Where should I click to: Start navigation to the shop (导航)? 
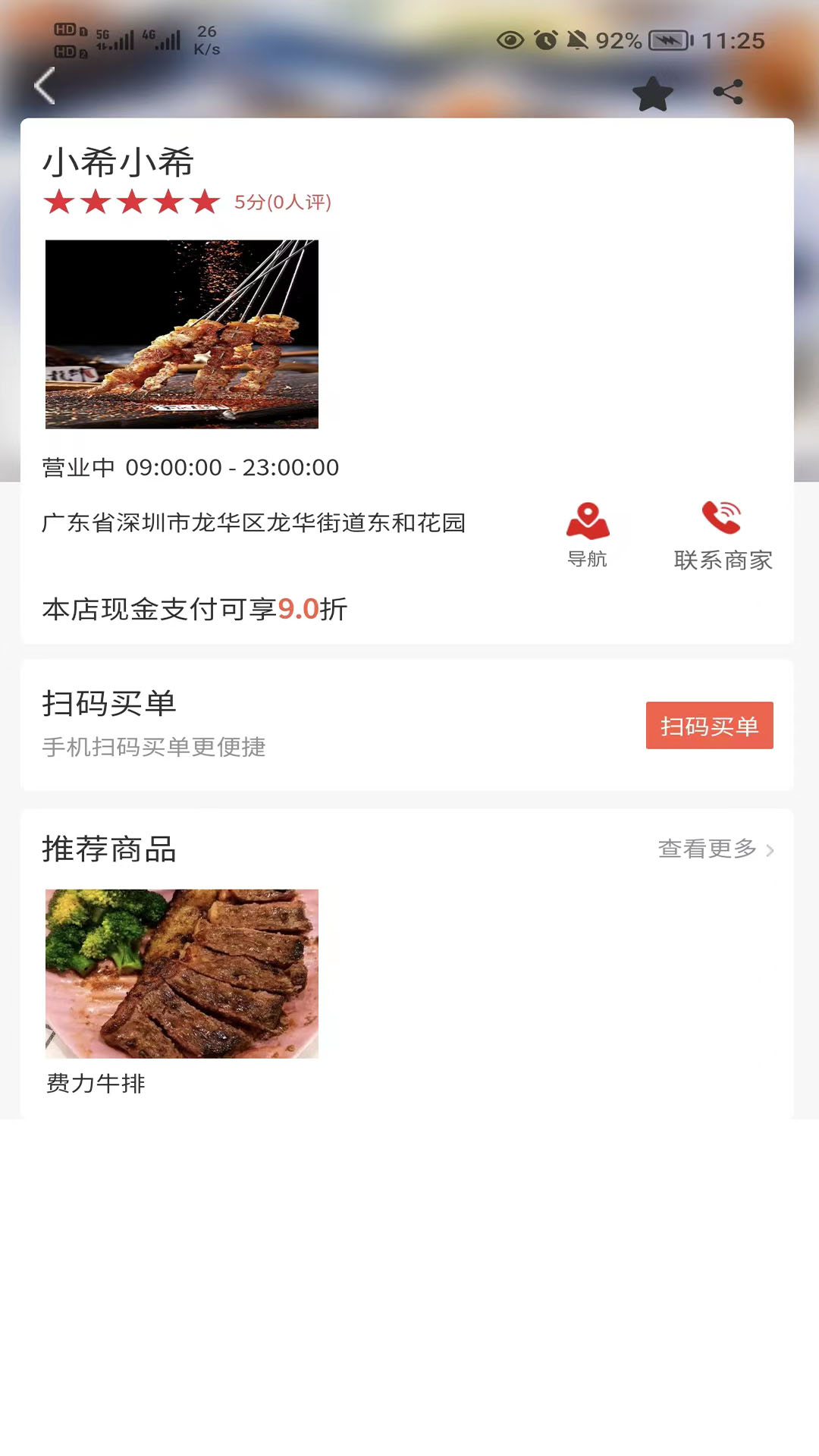coord(588,535)
